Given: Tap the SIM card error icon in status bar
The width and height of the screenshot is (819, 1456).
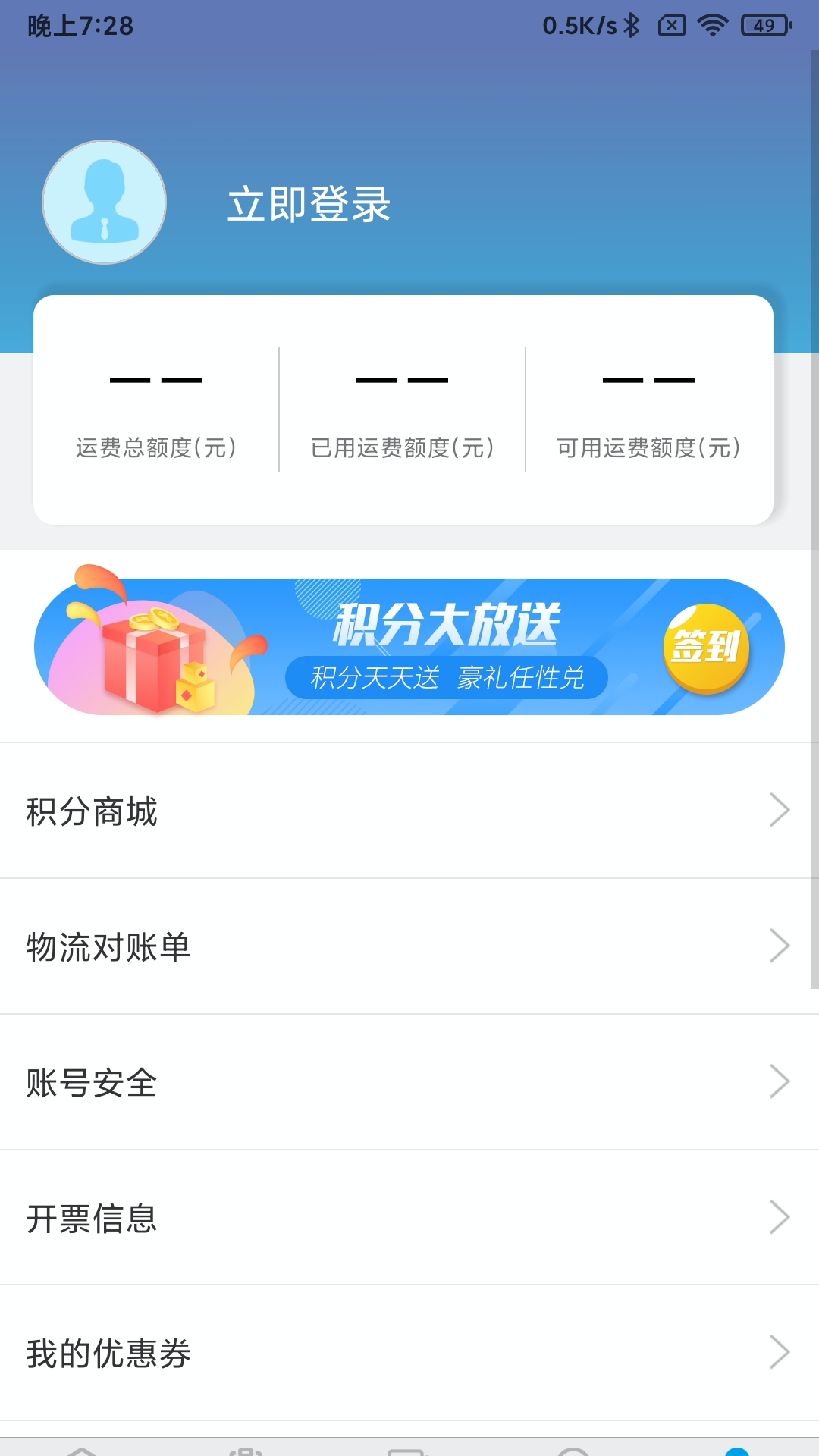Looking at the screenshot, I should [670, 24].
